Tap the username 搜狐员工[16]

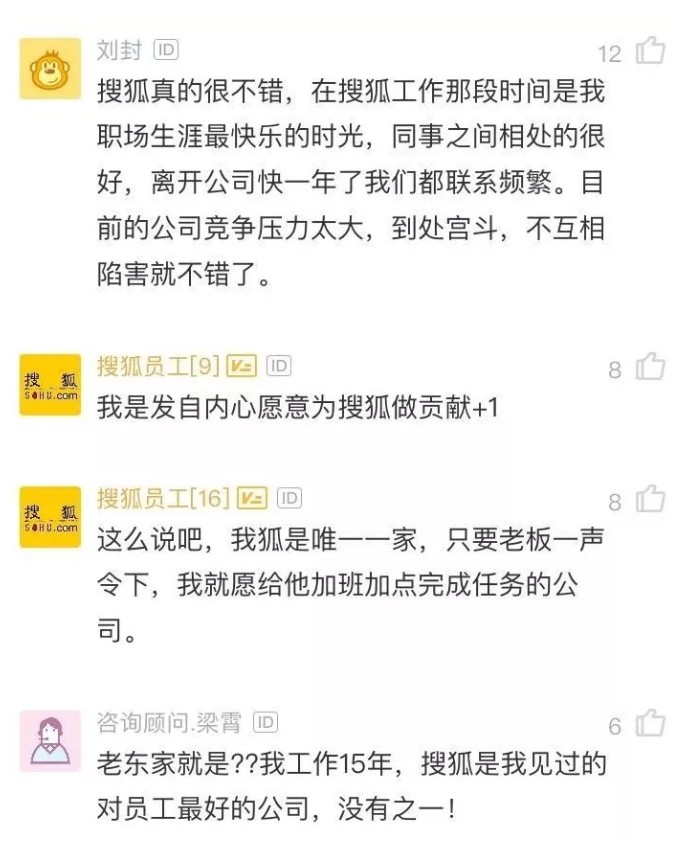[163, 498]
